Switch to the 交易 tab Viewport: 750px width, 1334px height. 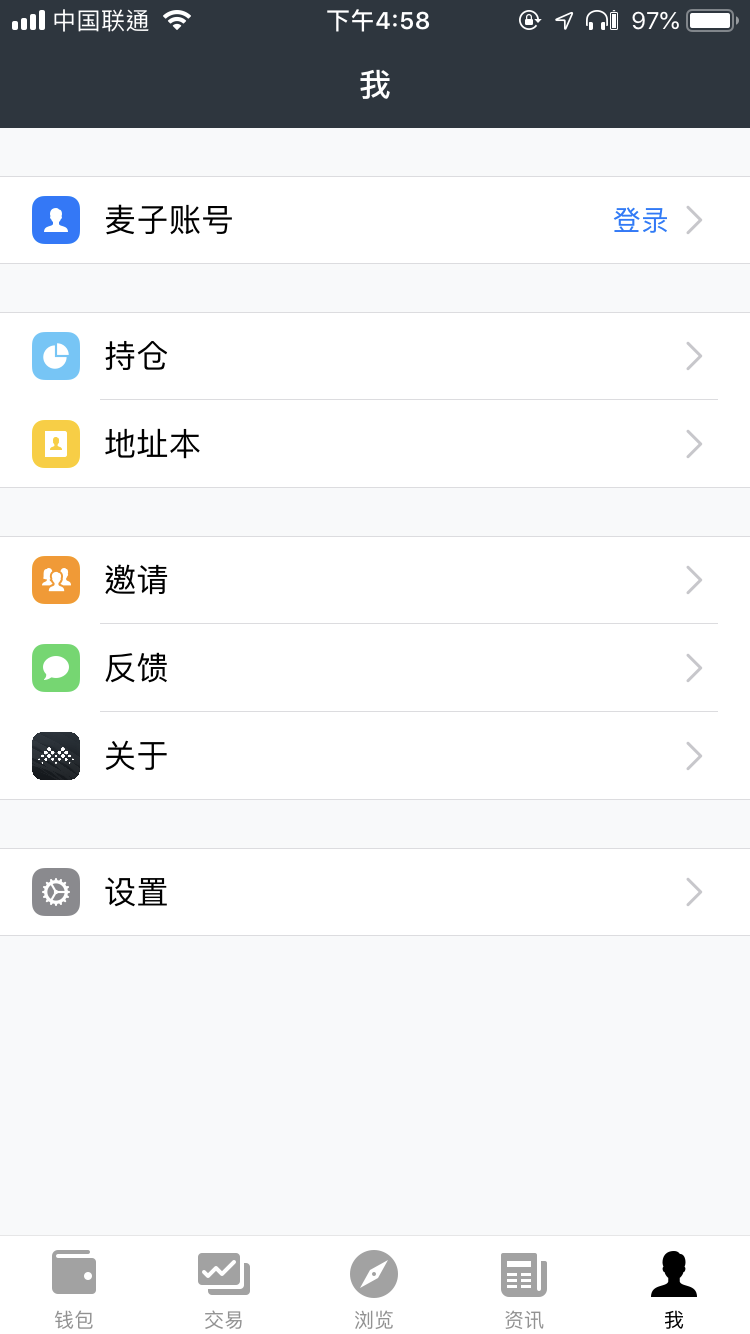coord(224,1288)
